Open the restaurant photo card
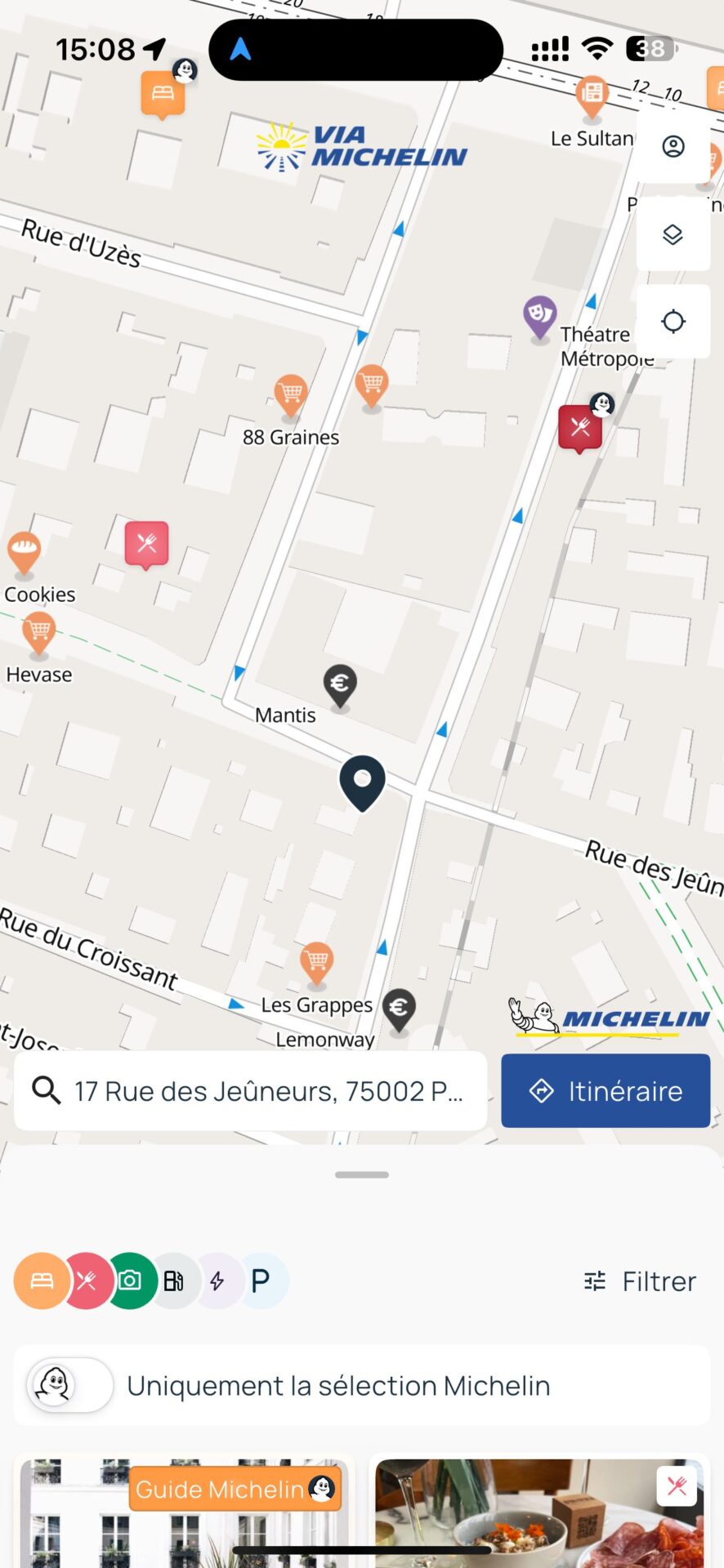Screen dimensions: 724x1568 (x=539, y=1512)
